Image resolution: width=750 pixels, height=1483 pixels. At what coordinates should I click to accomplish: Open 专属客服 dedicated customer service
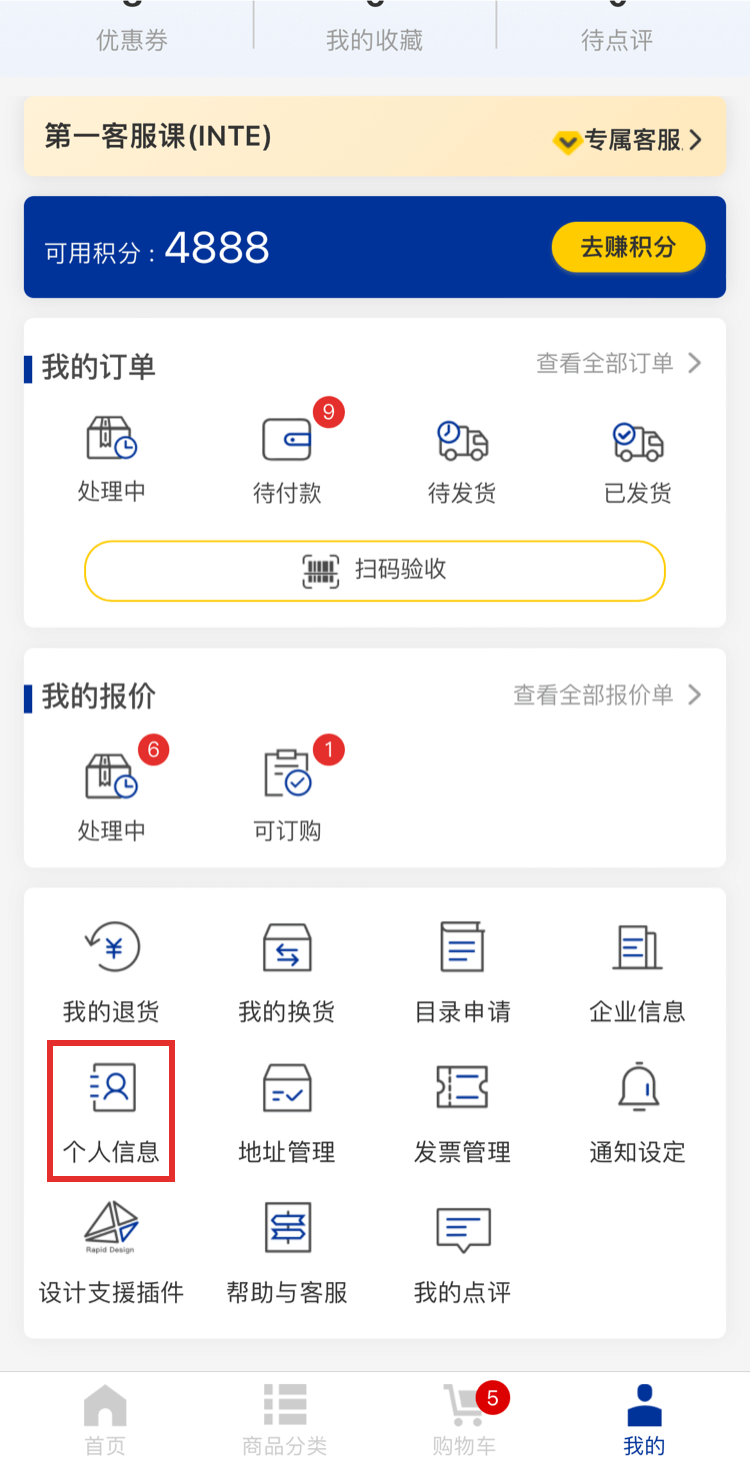[628, 140]
